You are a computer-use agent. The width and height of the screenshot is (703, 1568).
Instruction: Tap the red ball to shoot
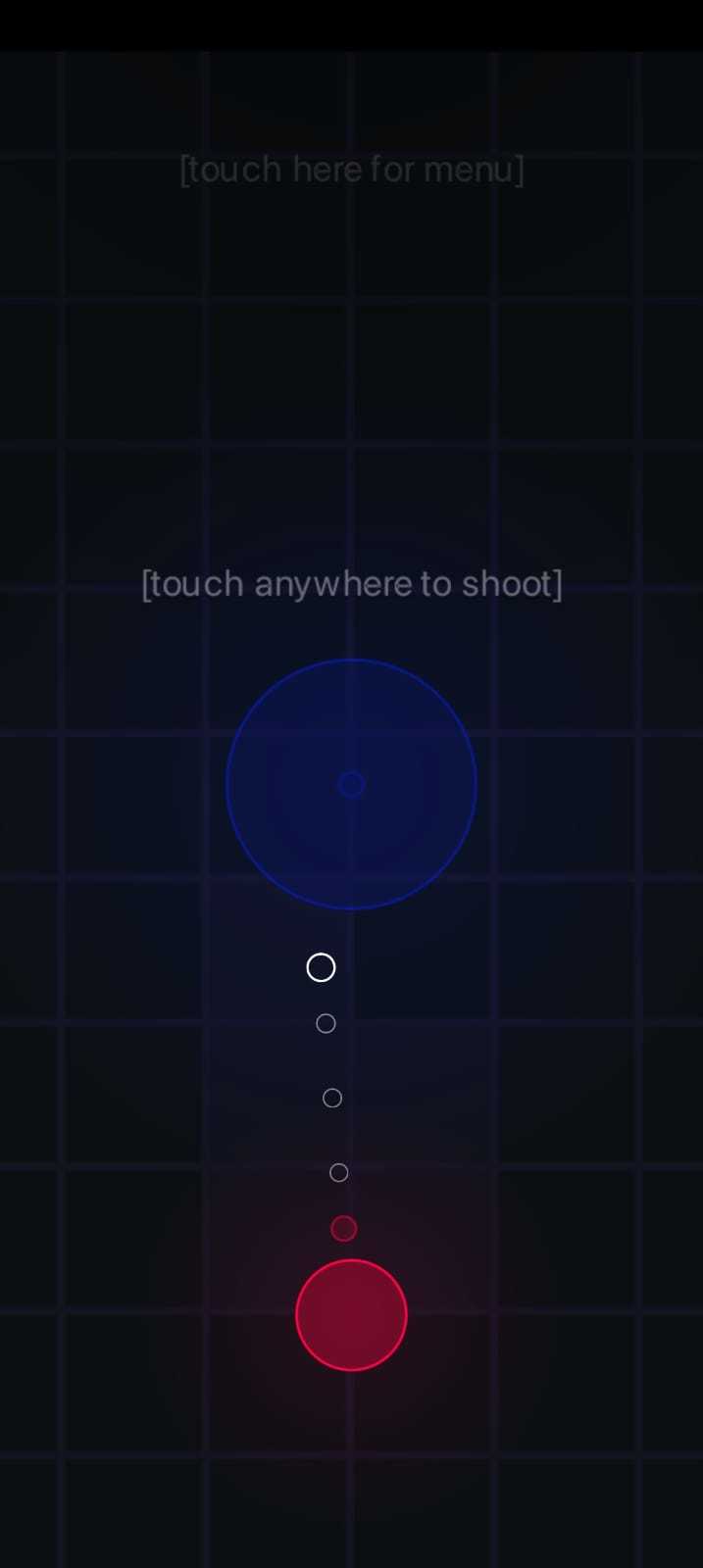pos(351,1315)
